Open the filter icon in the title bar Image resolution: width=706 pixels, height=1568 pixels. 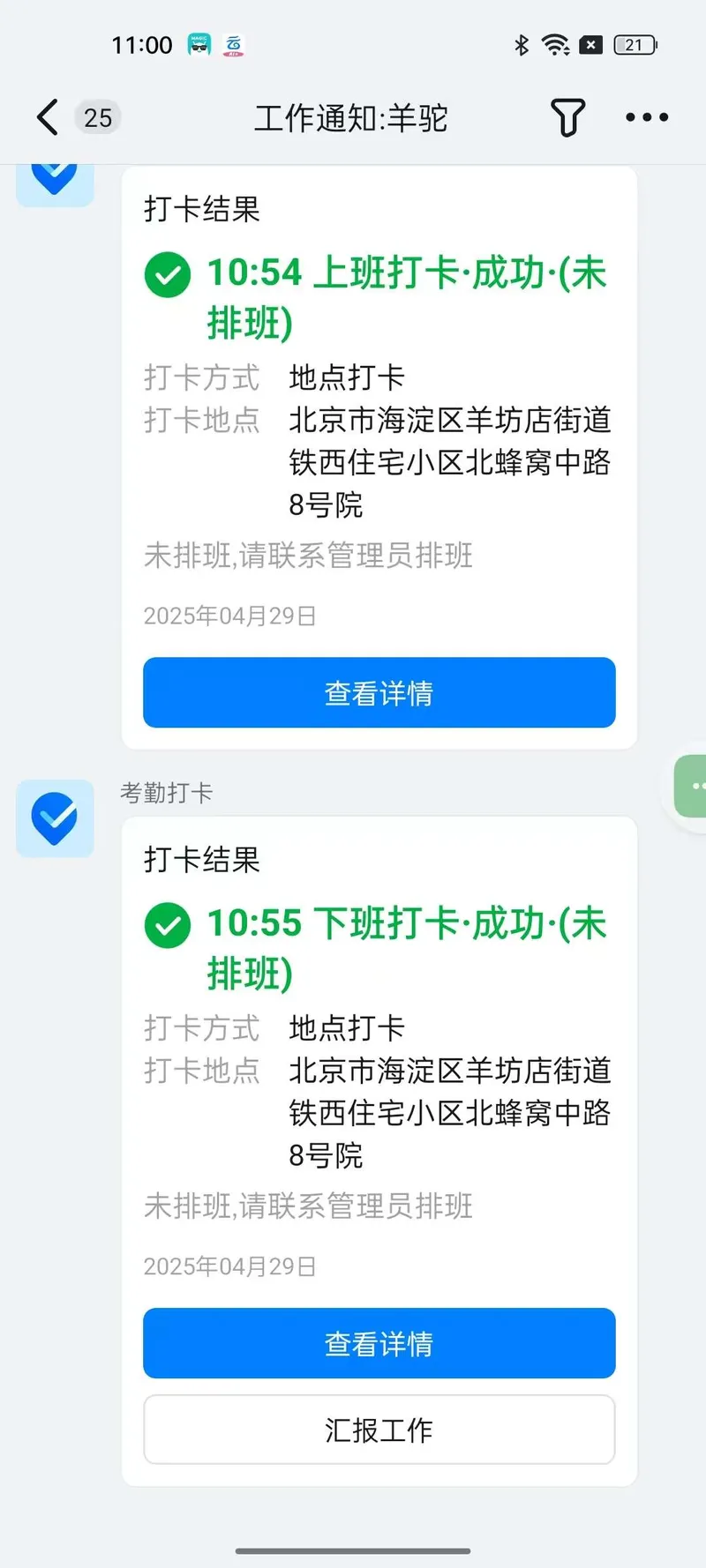pos(568,116)
